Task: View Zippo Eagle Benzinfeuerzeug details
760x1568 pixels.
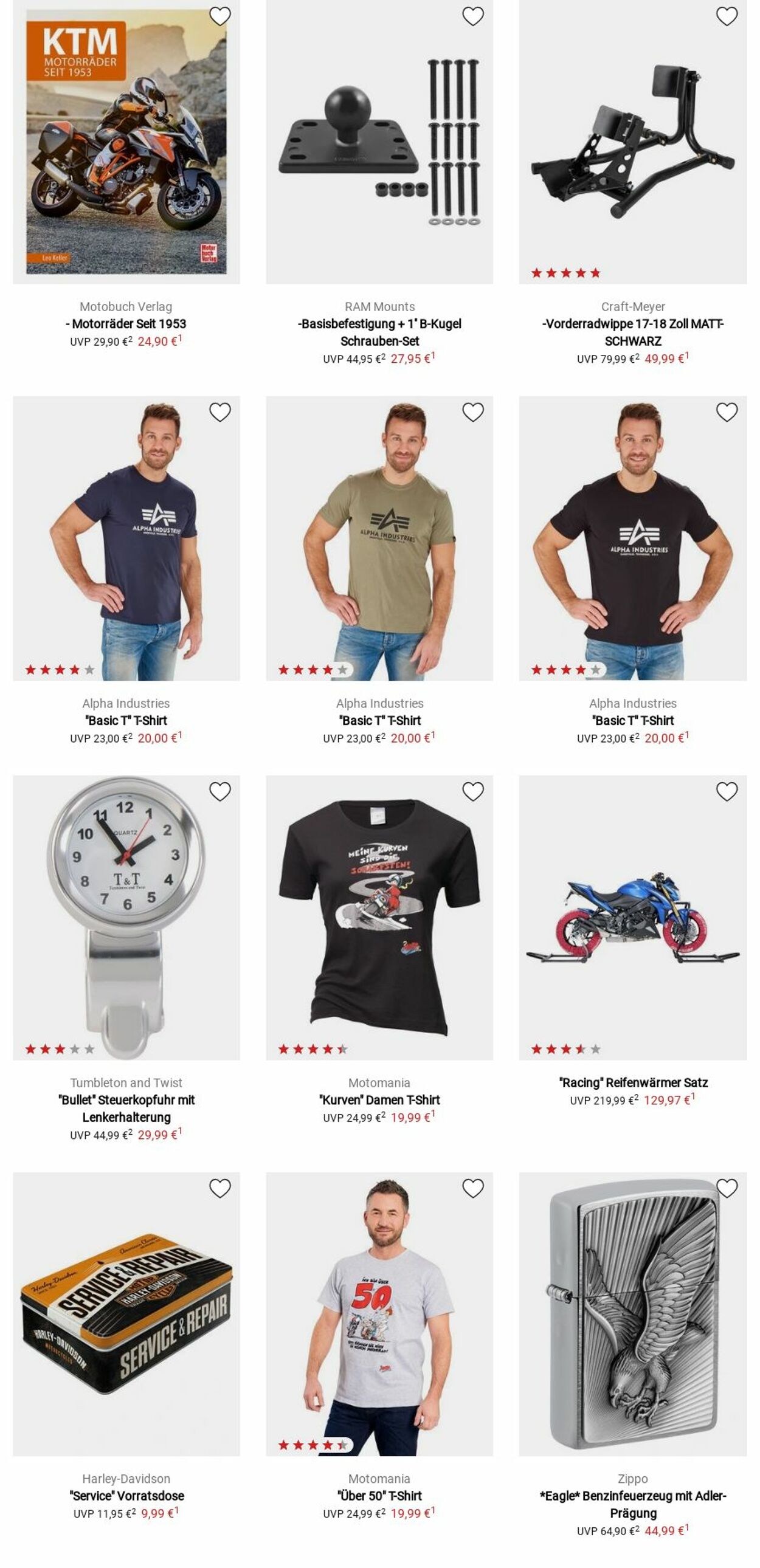Action: tap(632, 1504)
